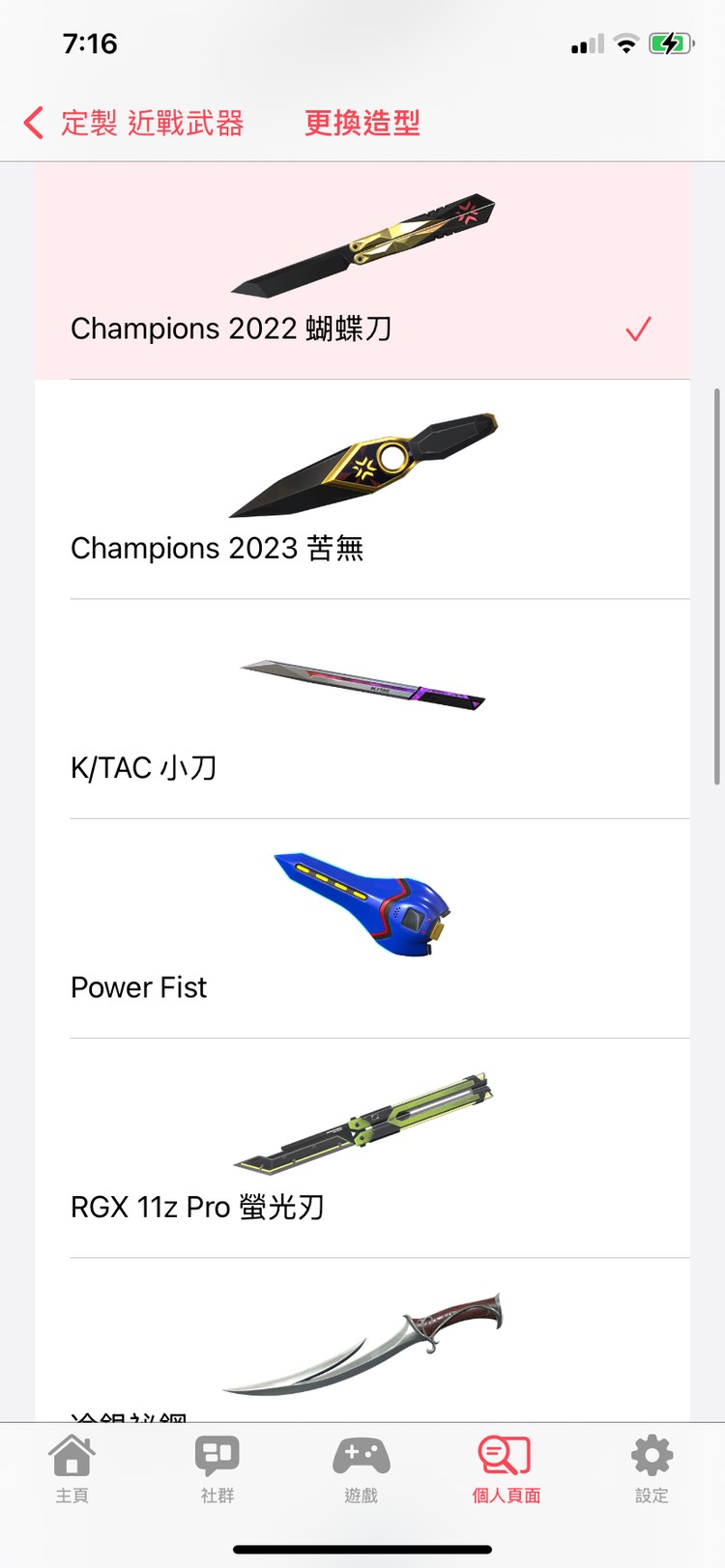
Task: Tap the 遊戲 game controller icon
Action: (362, 1459)
